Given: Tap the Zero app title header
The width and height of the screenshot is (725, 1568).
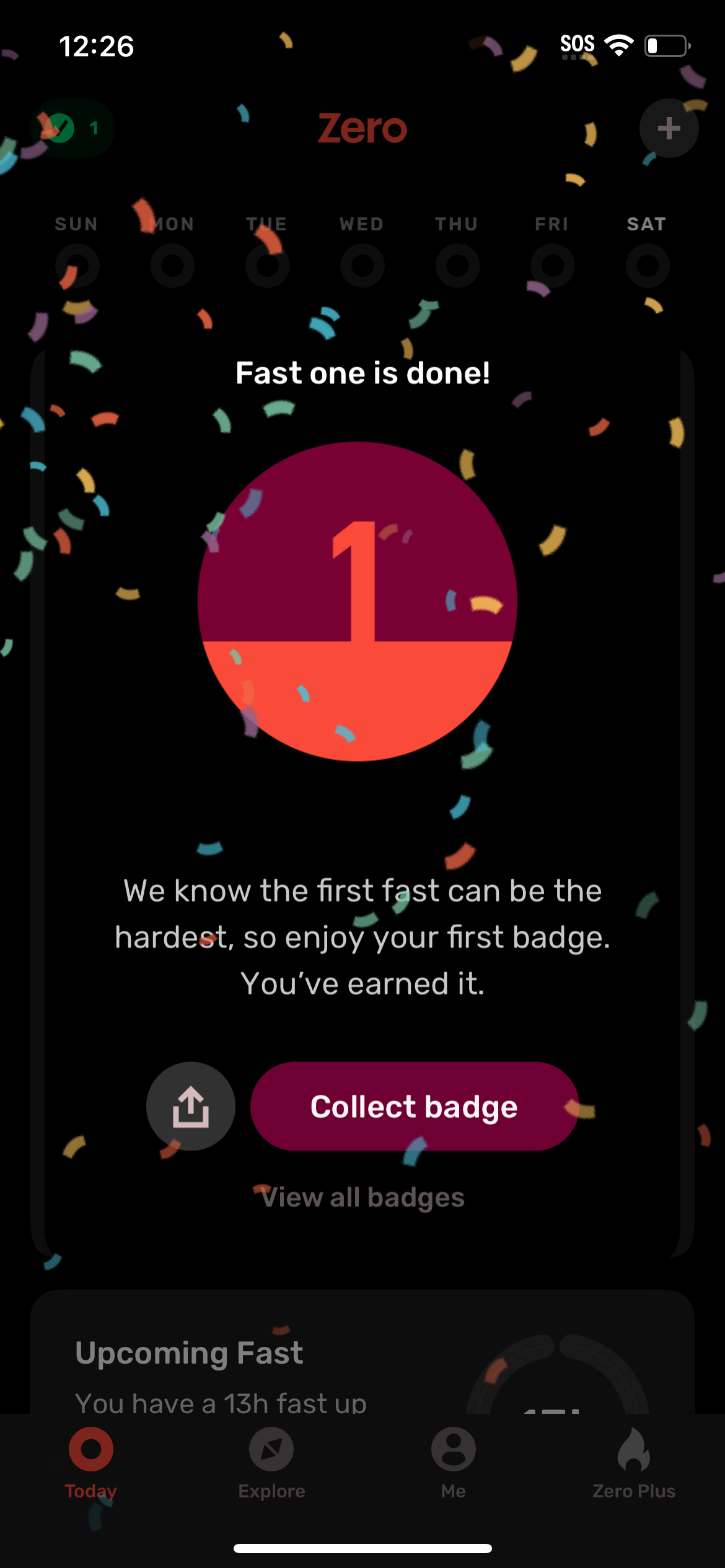Looking at the screenshot, I should (362, 128).
